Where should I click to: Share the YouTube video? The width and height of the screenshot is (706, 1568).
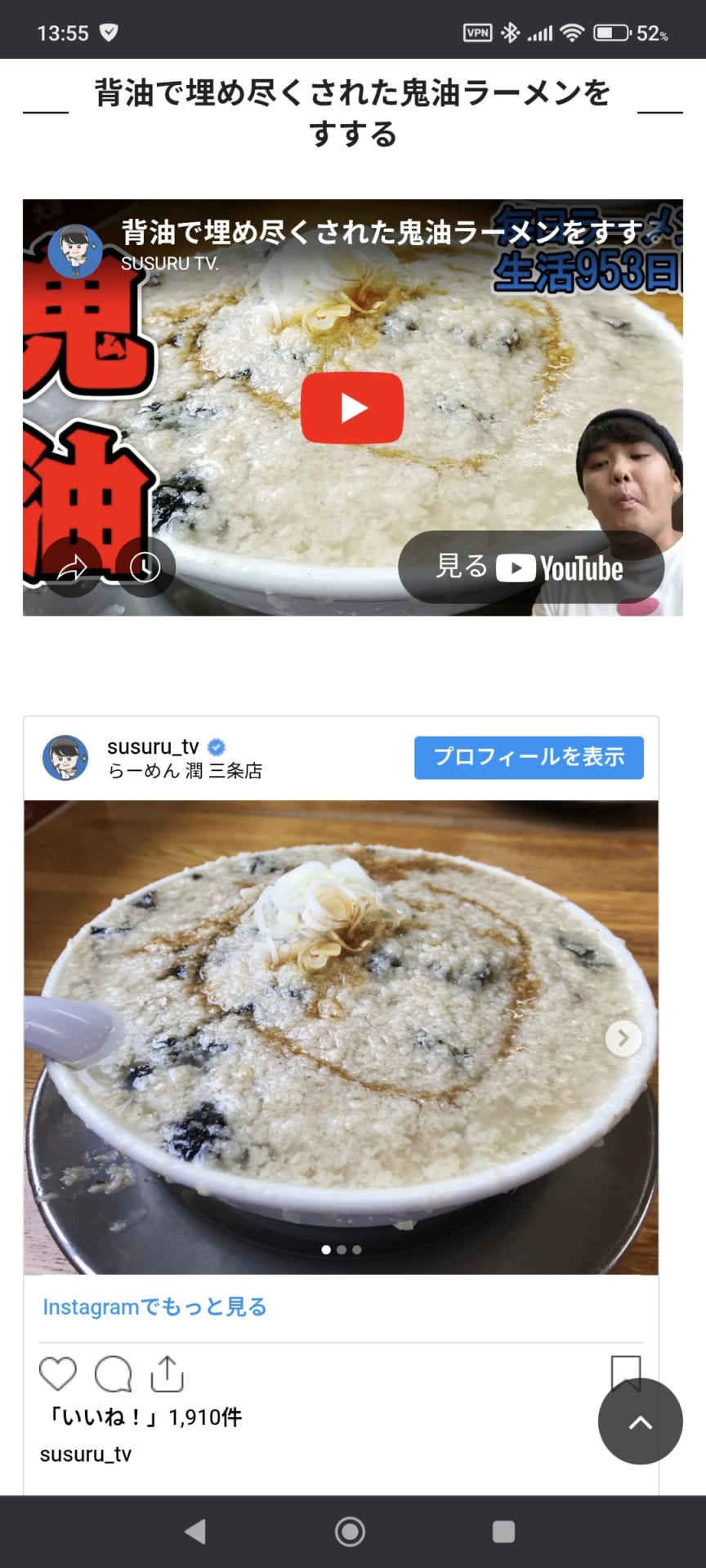[72, 567]
